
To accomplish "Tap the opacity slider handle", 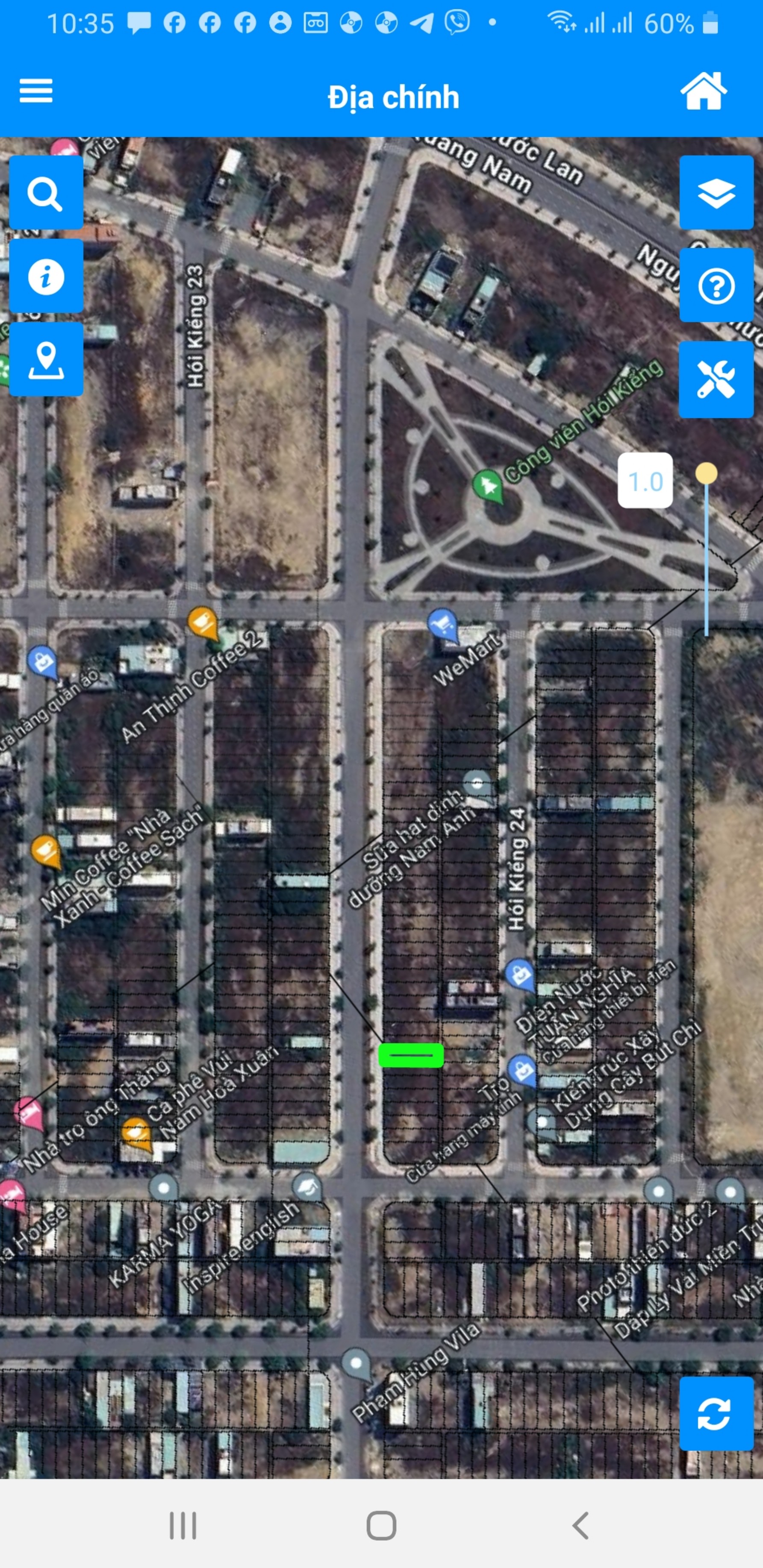I will tap(707, 473).
